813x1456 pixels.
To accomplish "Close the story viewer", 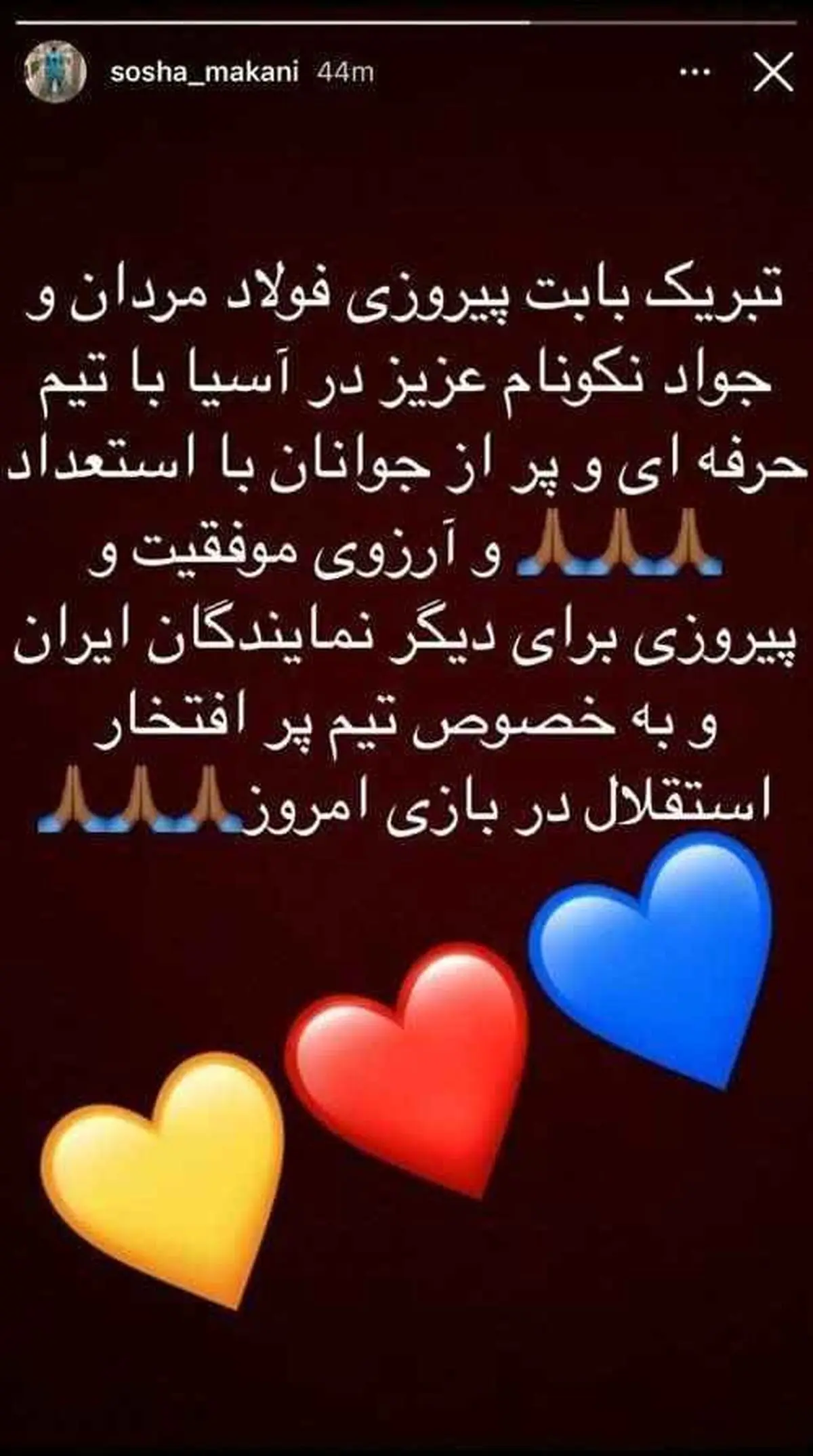I will [773, 72].
